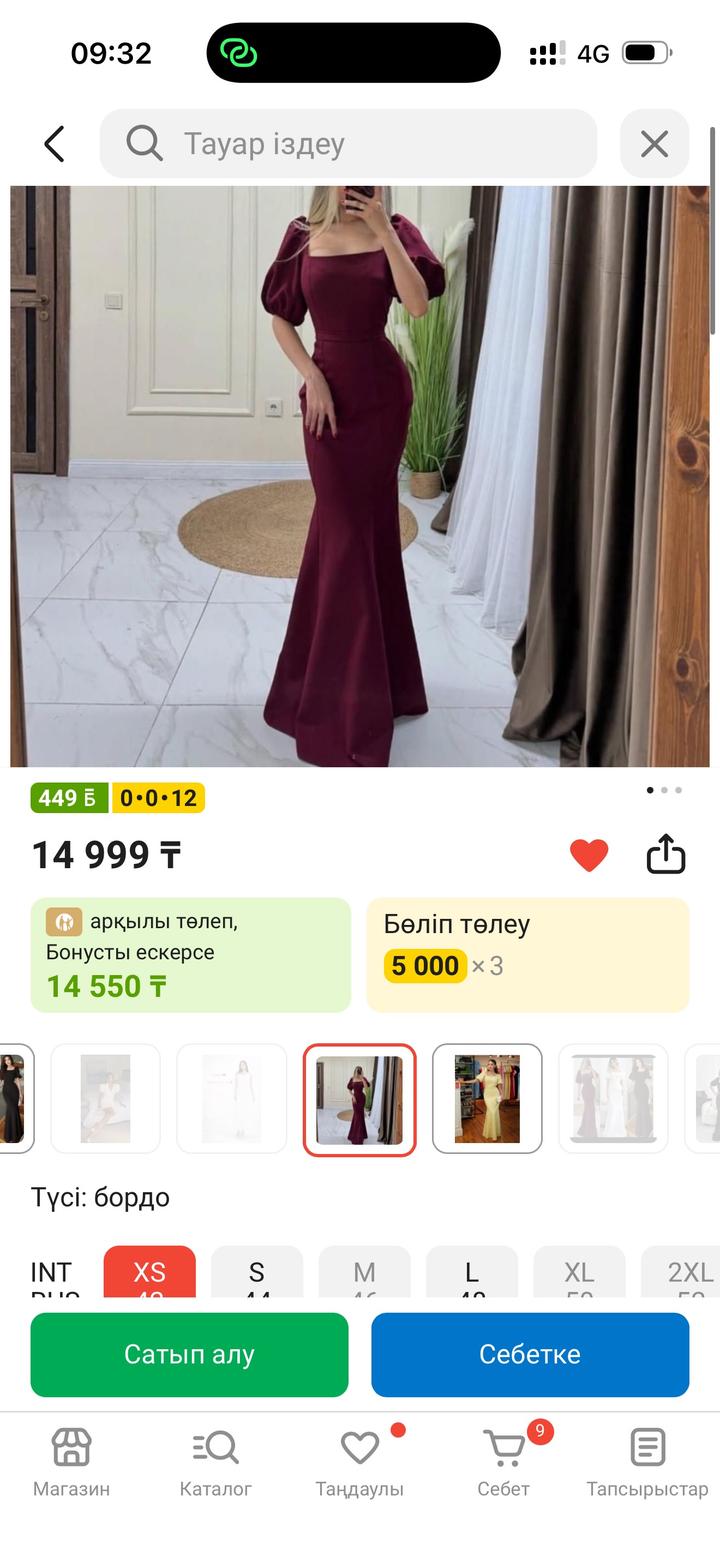Select the yellow dress color thumbnail
720x1564 pixels.
click(487, 1099)
